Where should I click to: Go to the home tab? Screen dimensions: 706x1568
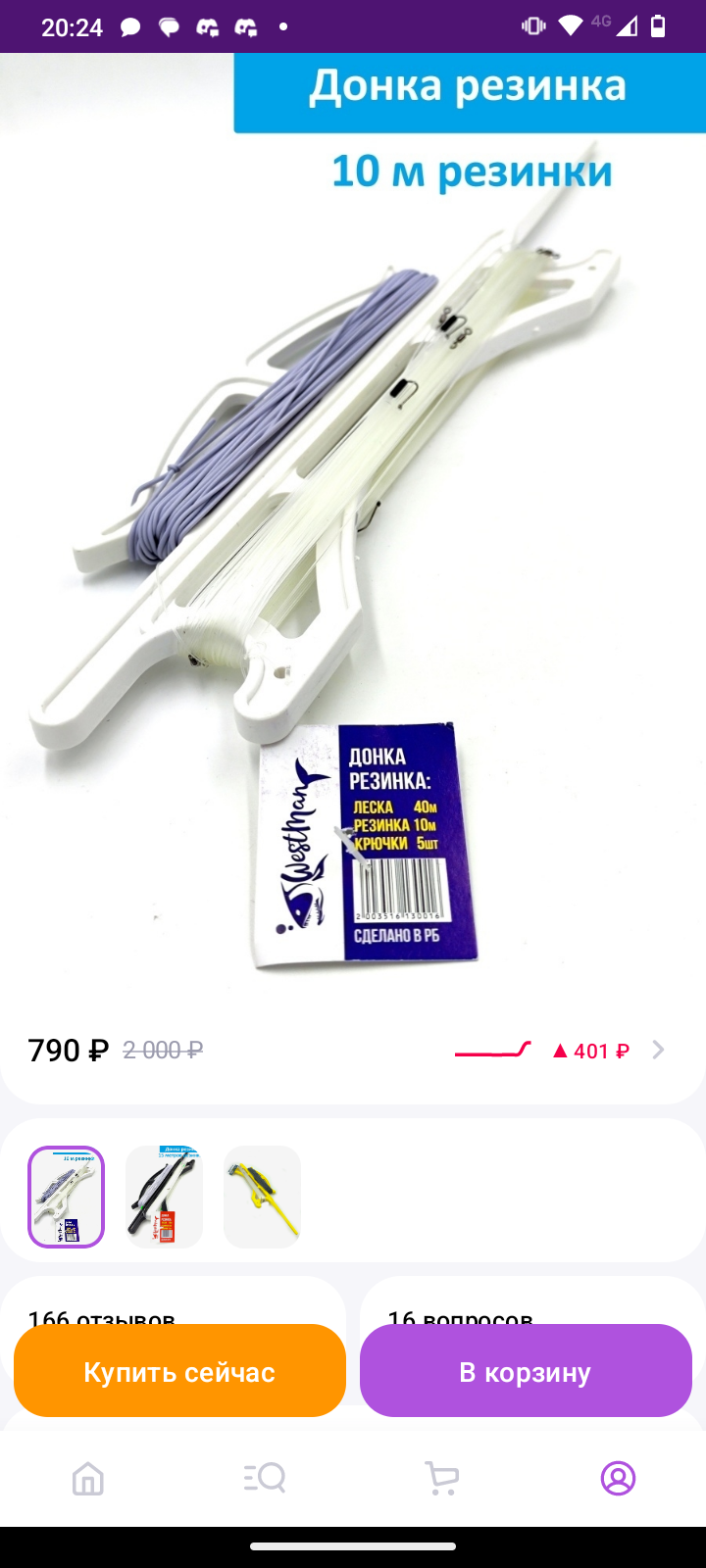pos(88,1478)
